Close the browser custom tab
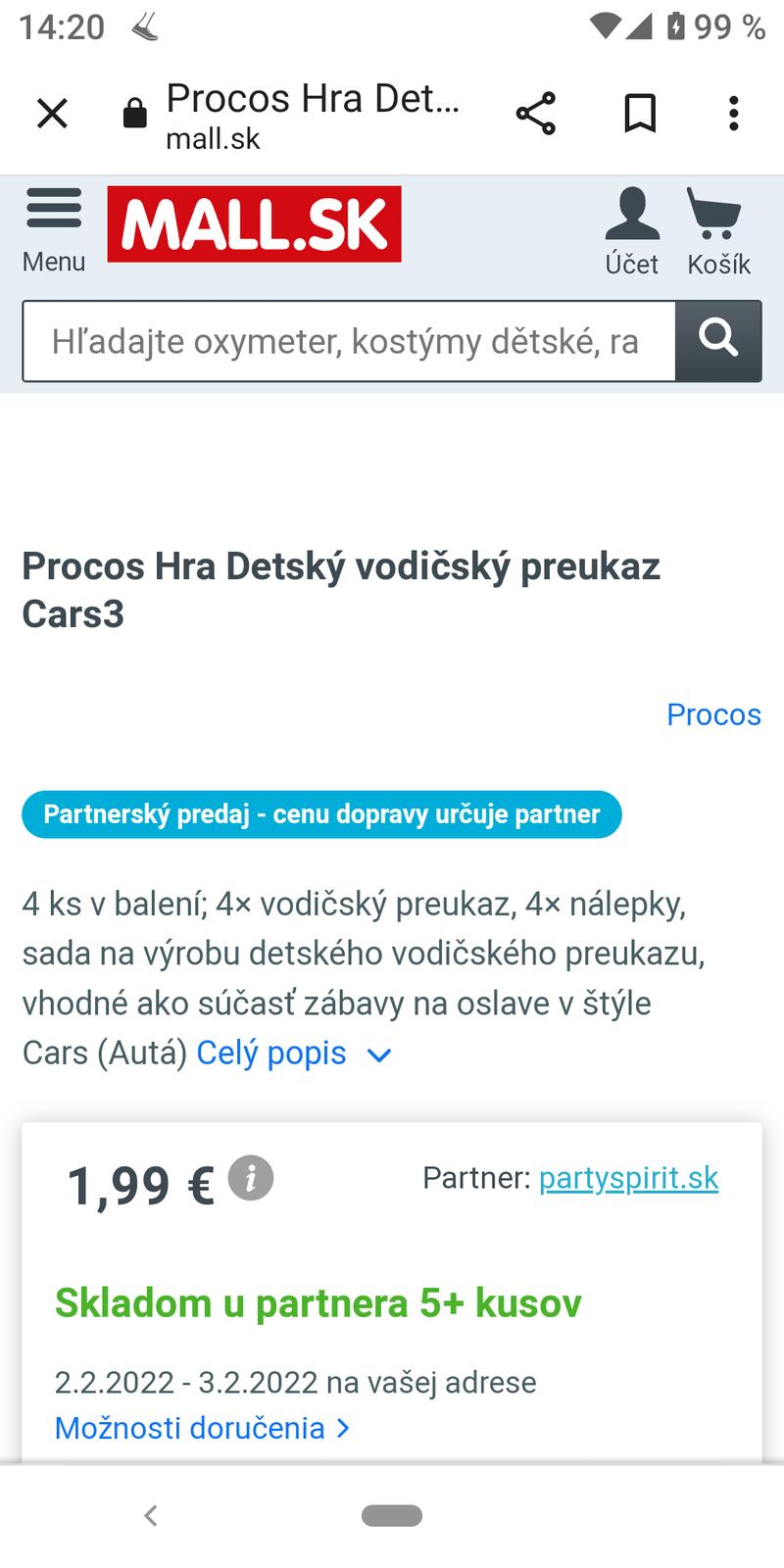Screen dimensions: 784x1568 click(52, 114)
